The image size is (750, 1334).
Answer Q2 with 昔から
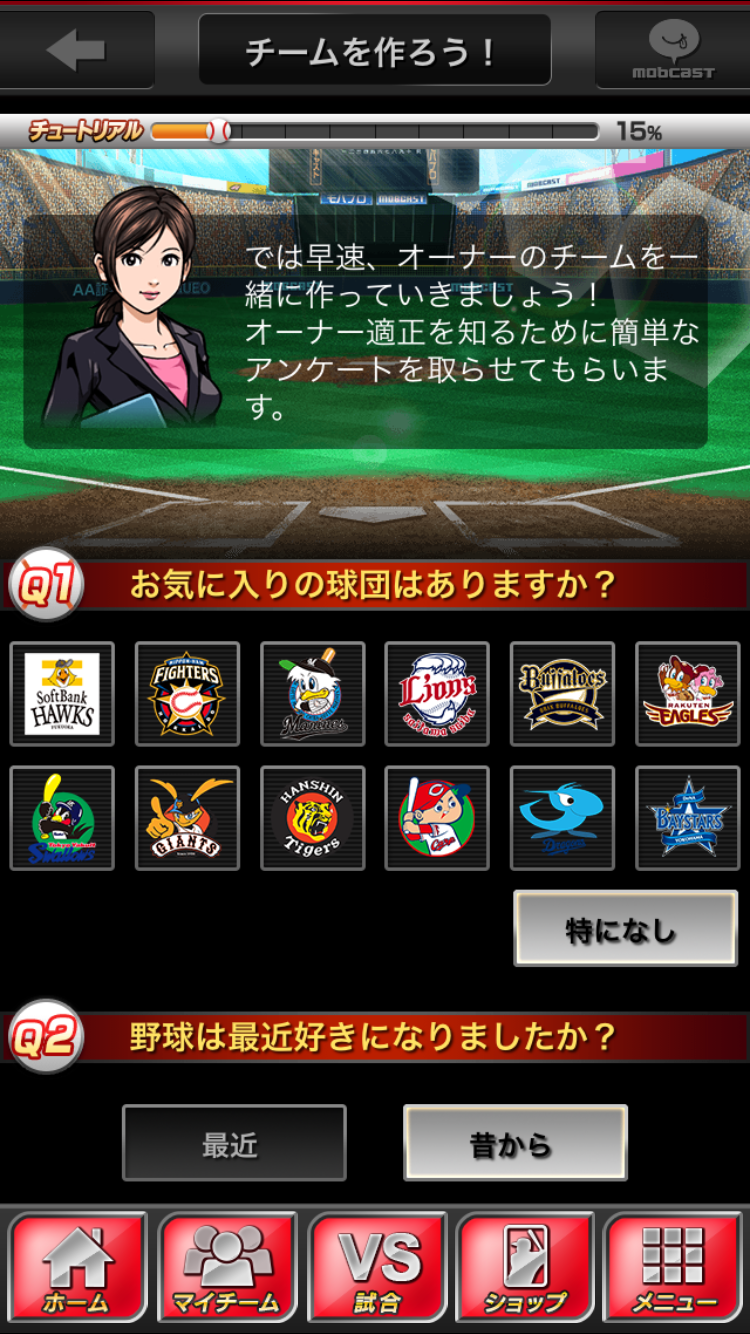tap(515, 1143)
